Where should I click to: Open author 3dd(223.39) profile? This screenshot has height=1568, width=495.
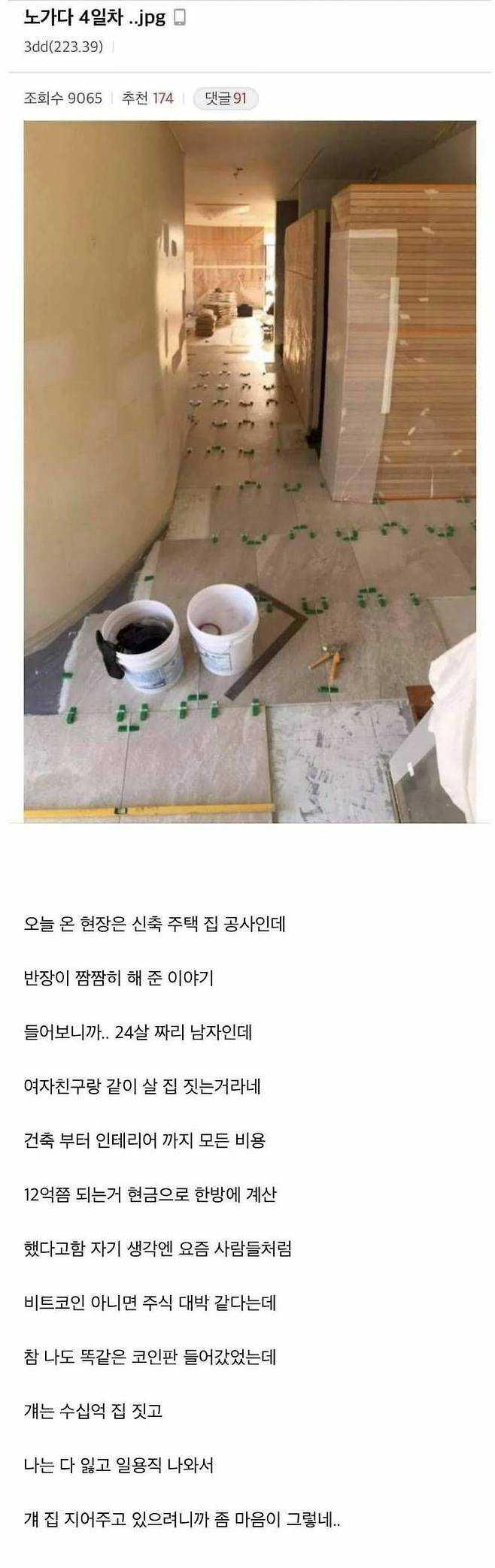[63, 47]
